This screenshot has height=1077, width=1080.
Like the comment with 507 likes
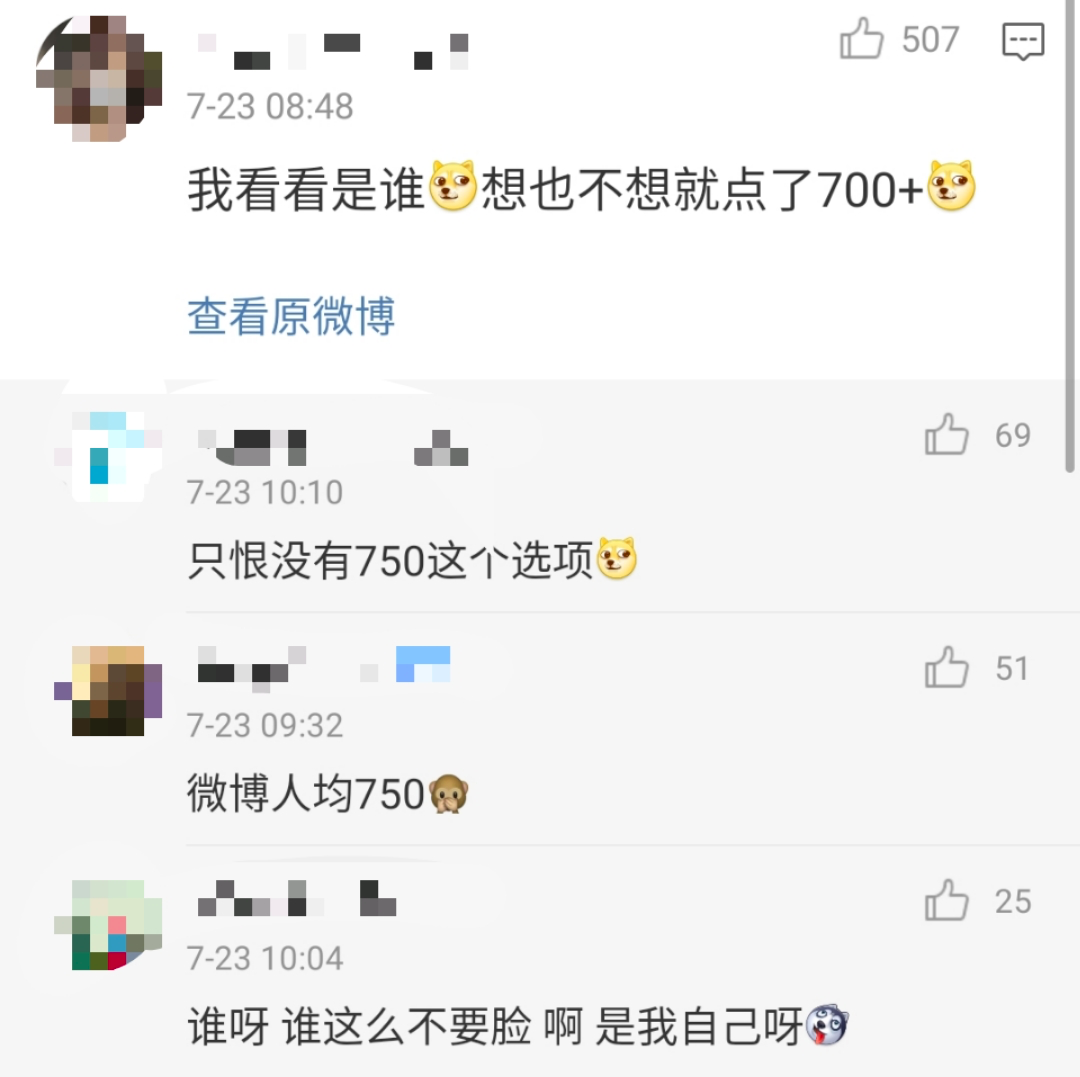862,40
